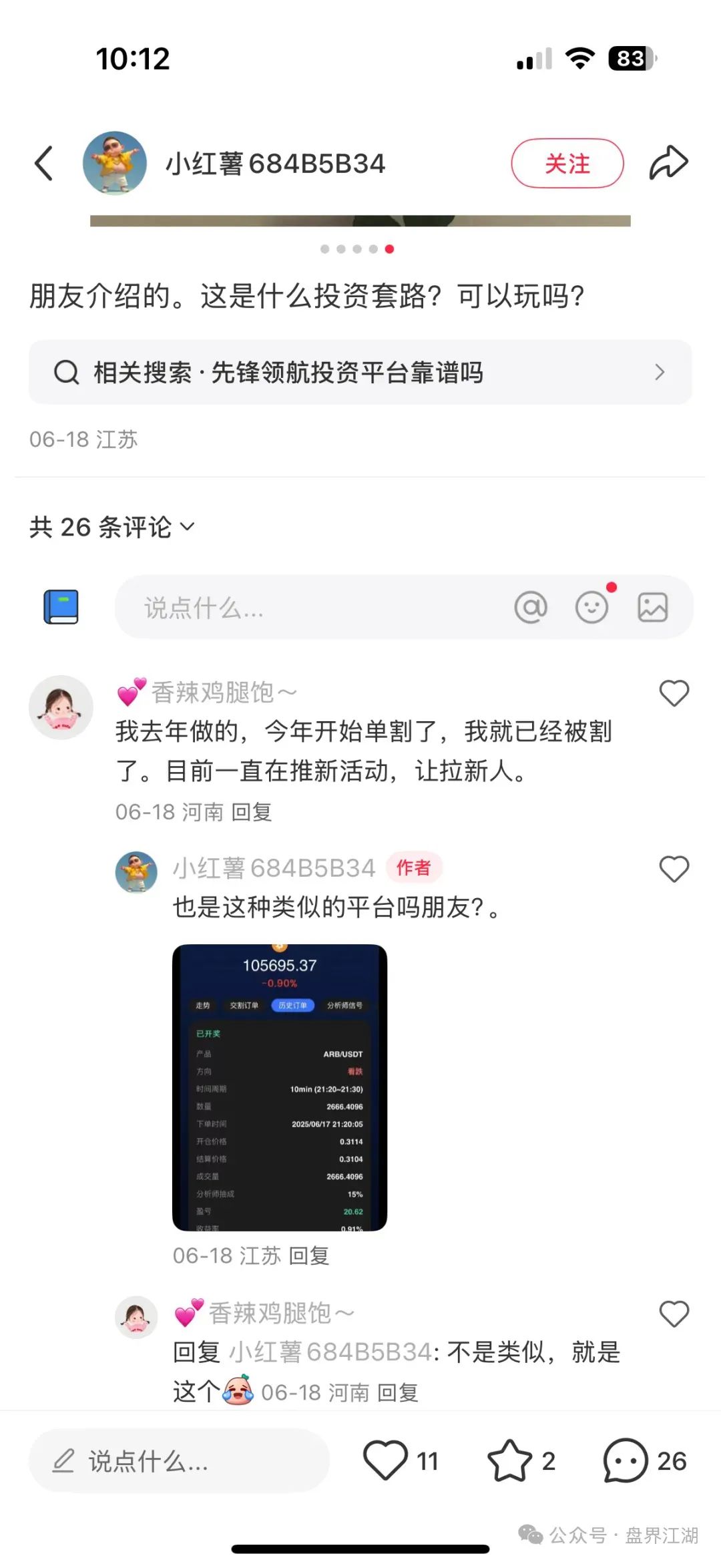Select the last image carousel dot
Viewport: 721px width, 1568px height.
[x=389, y=248]
